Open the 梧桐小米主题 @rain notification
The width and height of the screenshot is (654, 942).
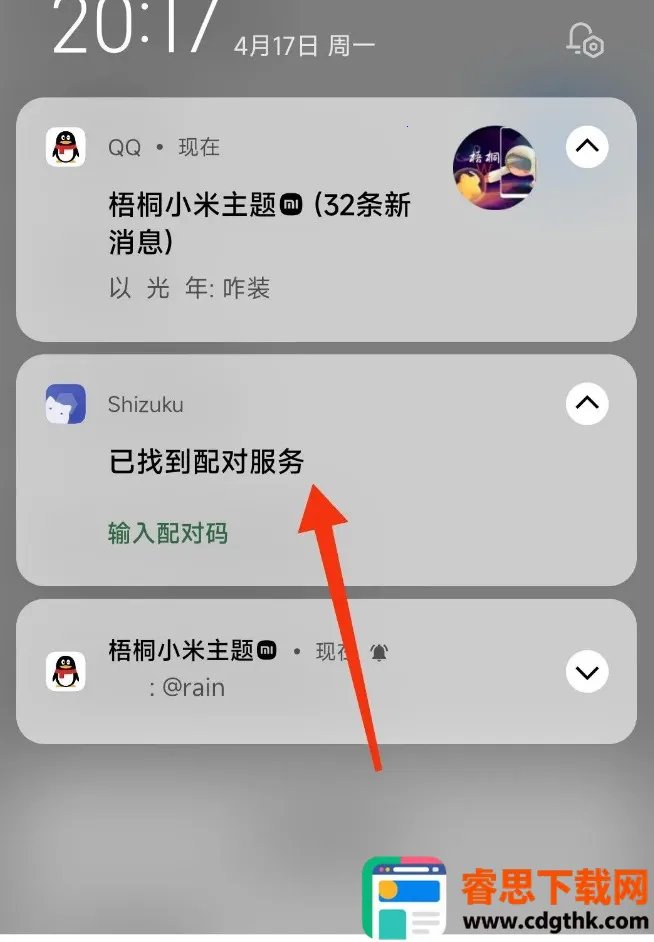[x=250, y=670]
